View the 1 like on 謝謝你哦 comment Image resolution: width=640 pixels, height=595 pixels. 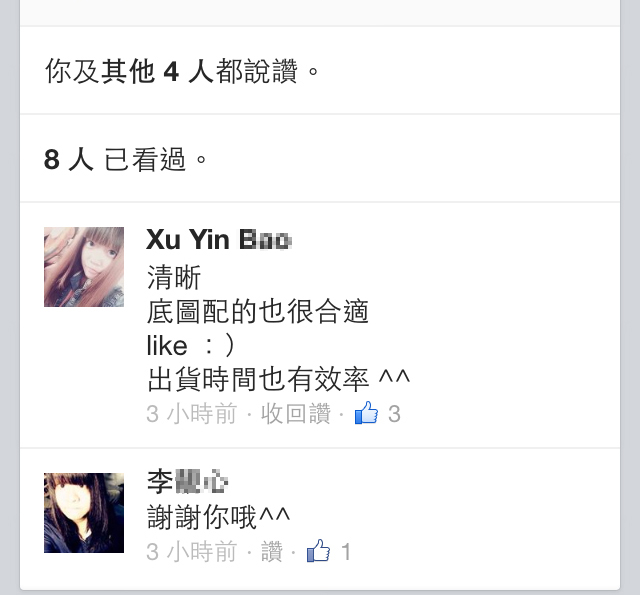pyautogui.click(x=330, y=551)
